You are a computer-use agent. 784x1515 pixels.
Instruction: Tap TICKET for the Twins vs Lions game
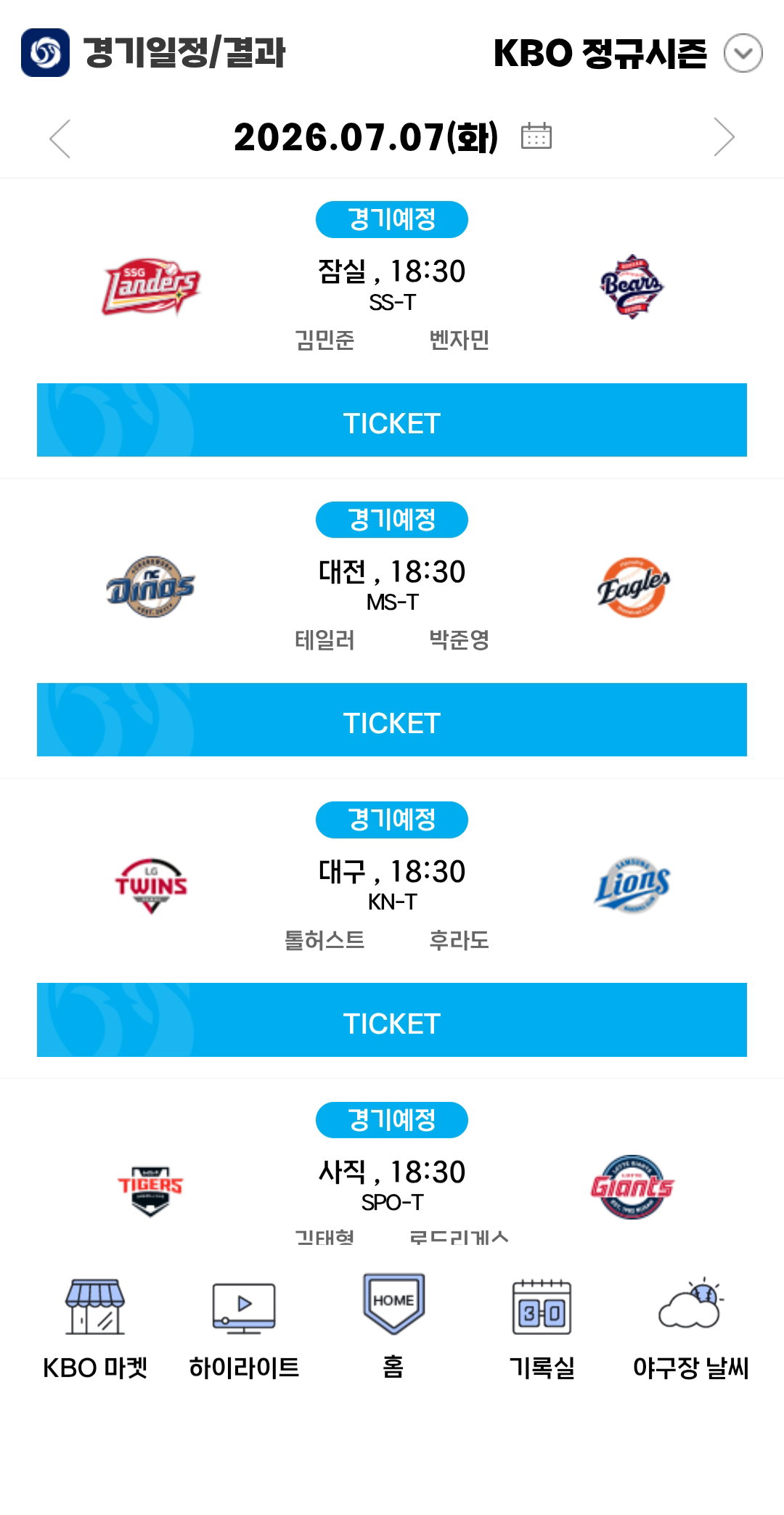(392, 1020)
